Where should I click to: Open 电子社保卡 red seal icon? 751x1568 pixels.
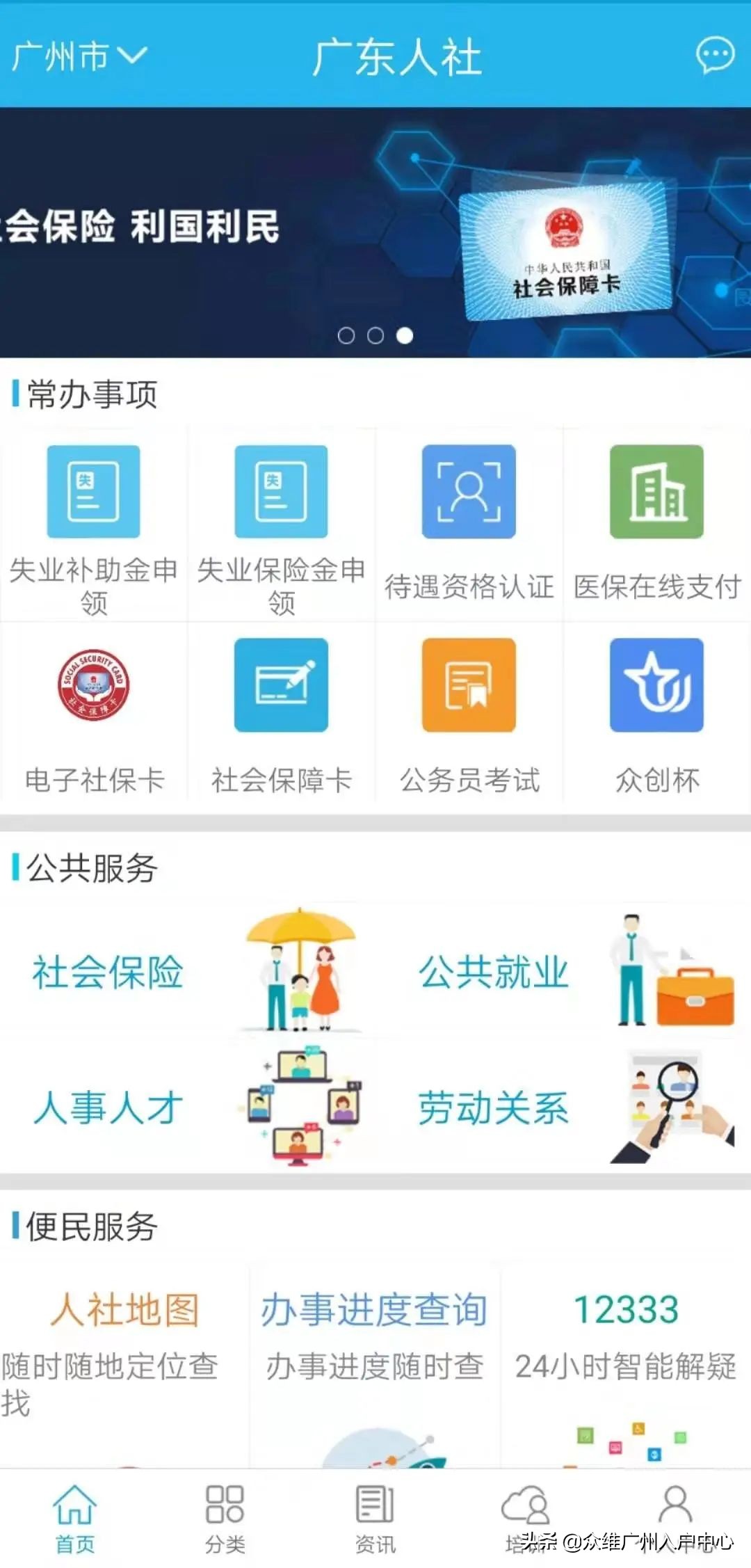(x=94, y=685)
